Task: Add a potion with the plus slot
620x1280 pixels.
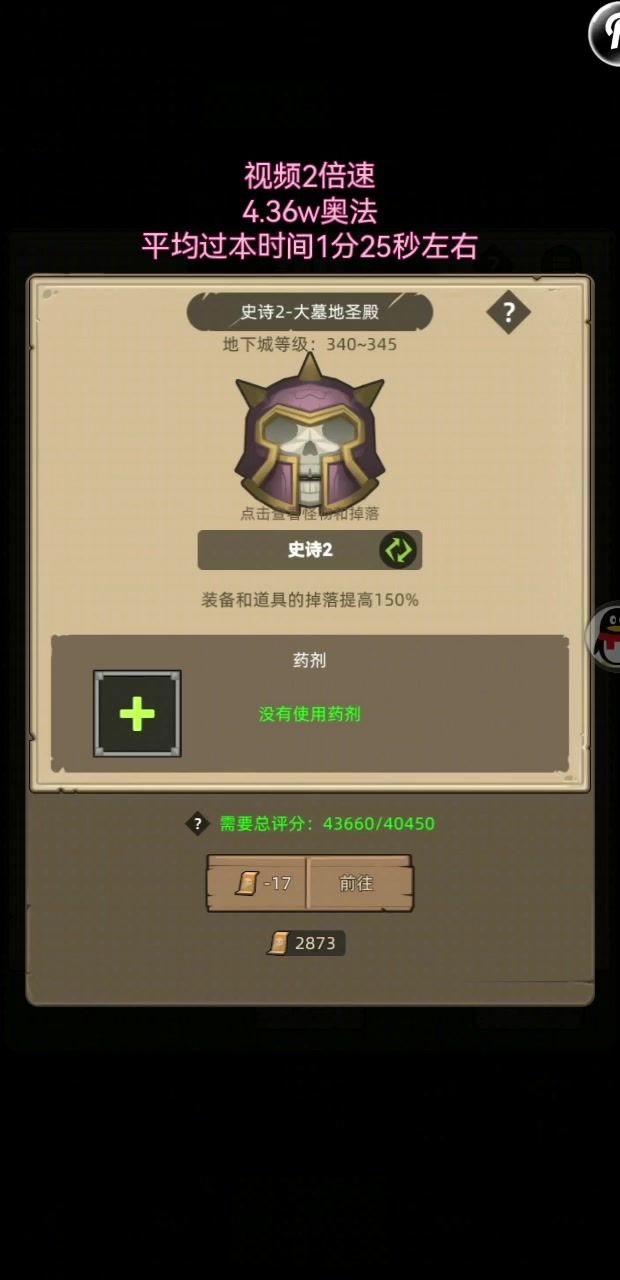Action: (137, 713)
